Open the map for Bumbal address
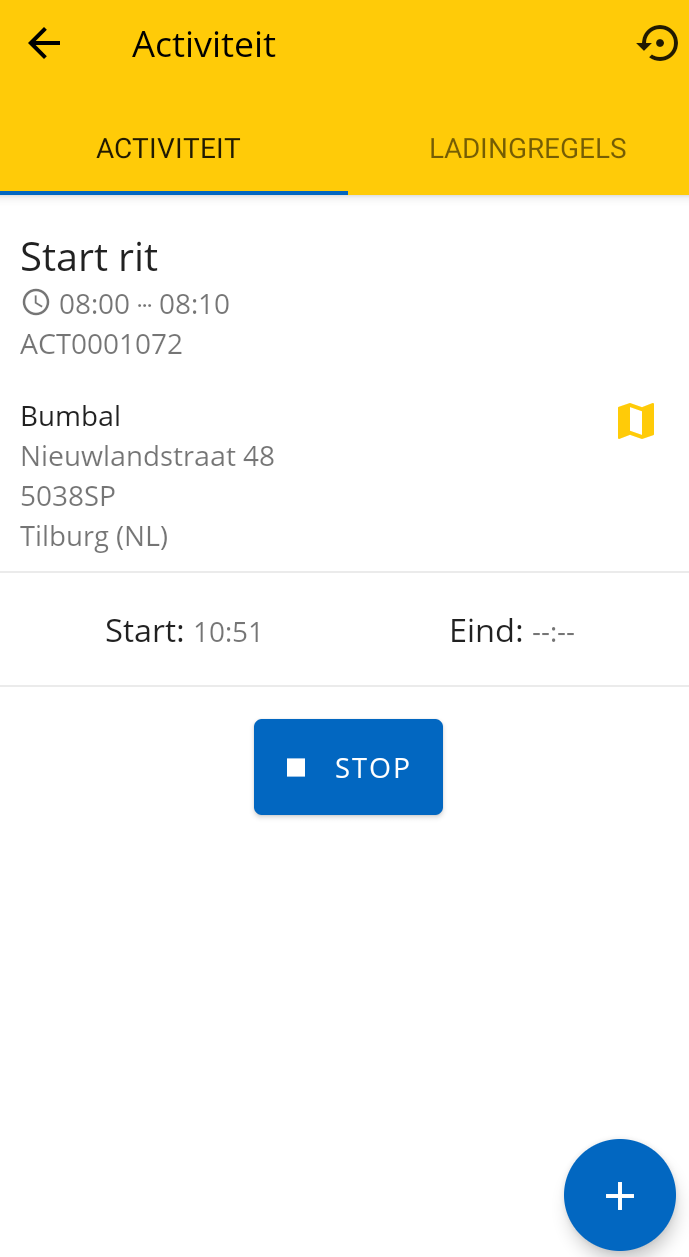This screenshot has width=689, height=1257. point(636,421)
